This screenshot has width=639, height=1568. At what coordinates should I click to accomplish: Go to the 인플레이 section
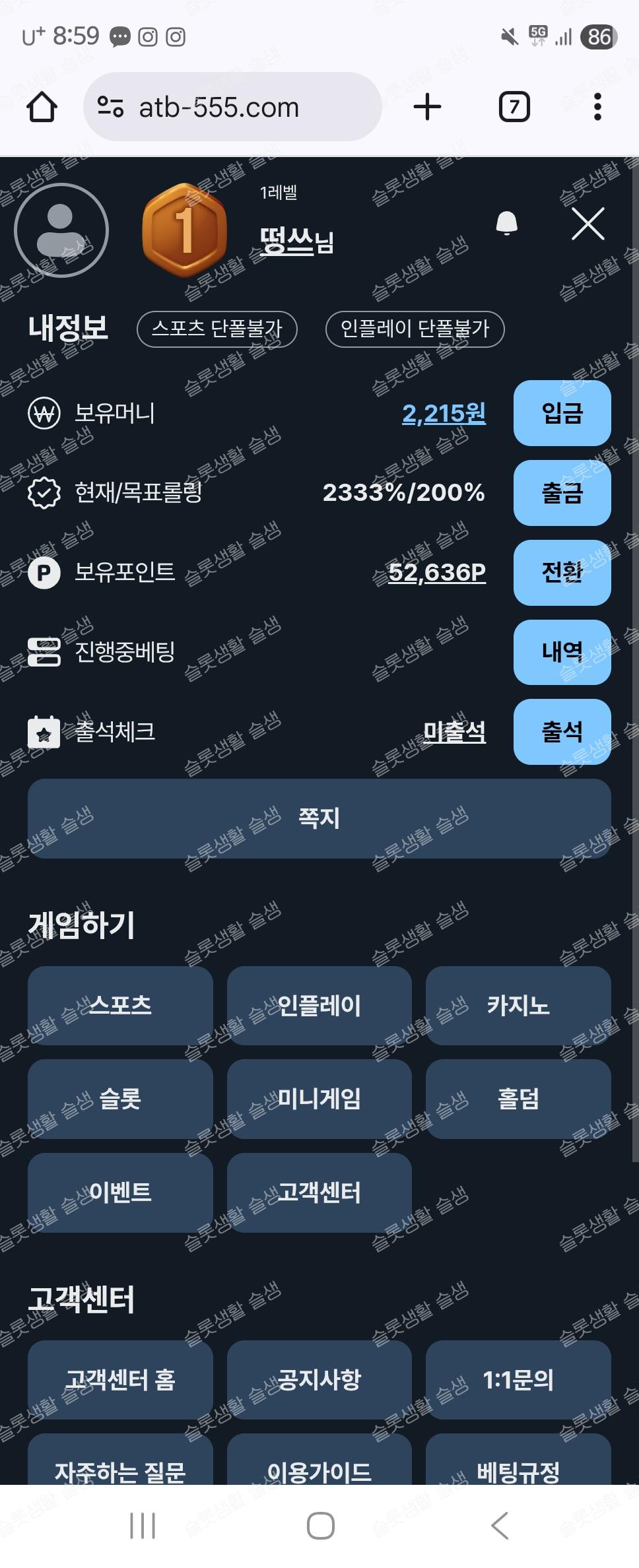pyautogui.click(x=319, y=1005)
